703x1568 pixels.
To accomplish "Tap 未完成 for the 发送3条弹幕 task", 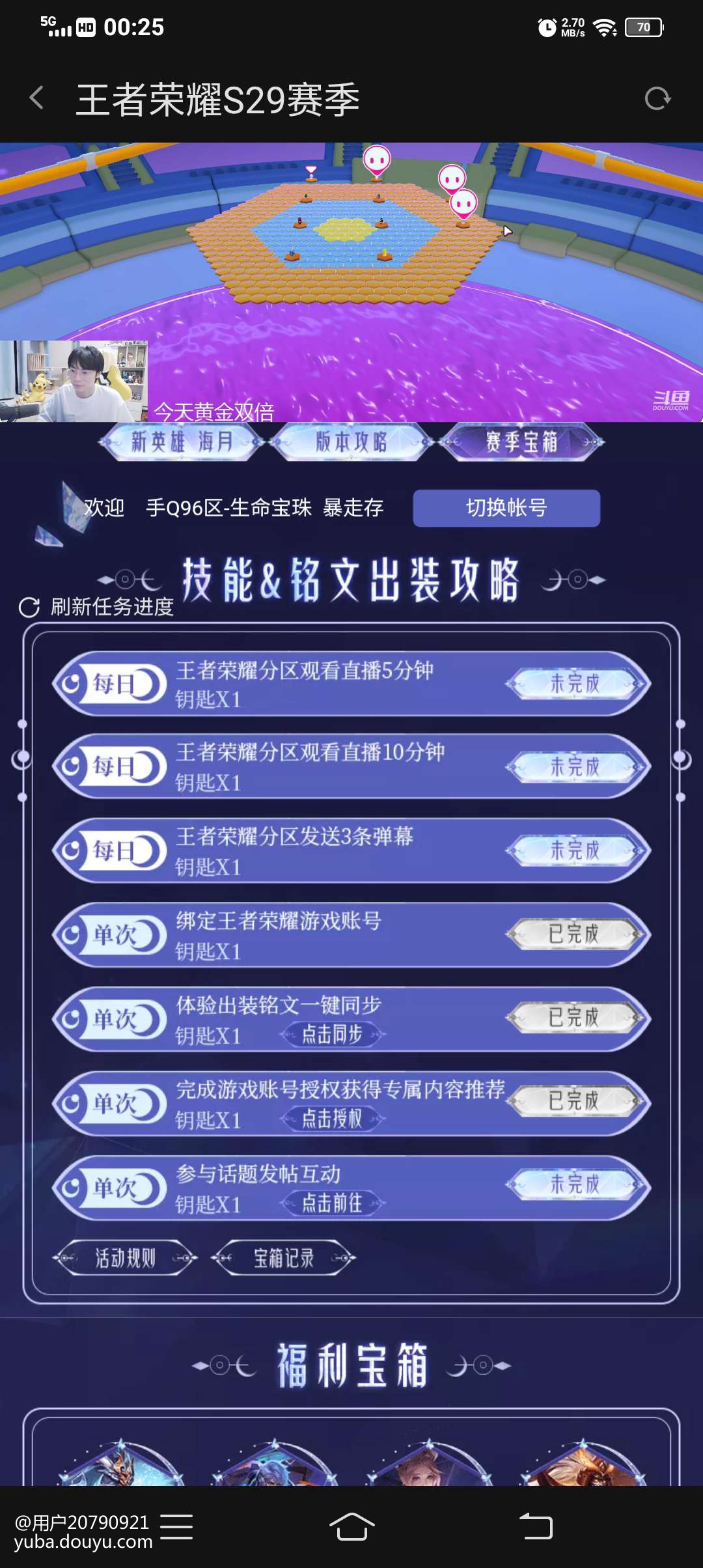I will point(575,850).
